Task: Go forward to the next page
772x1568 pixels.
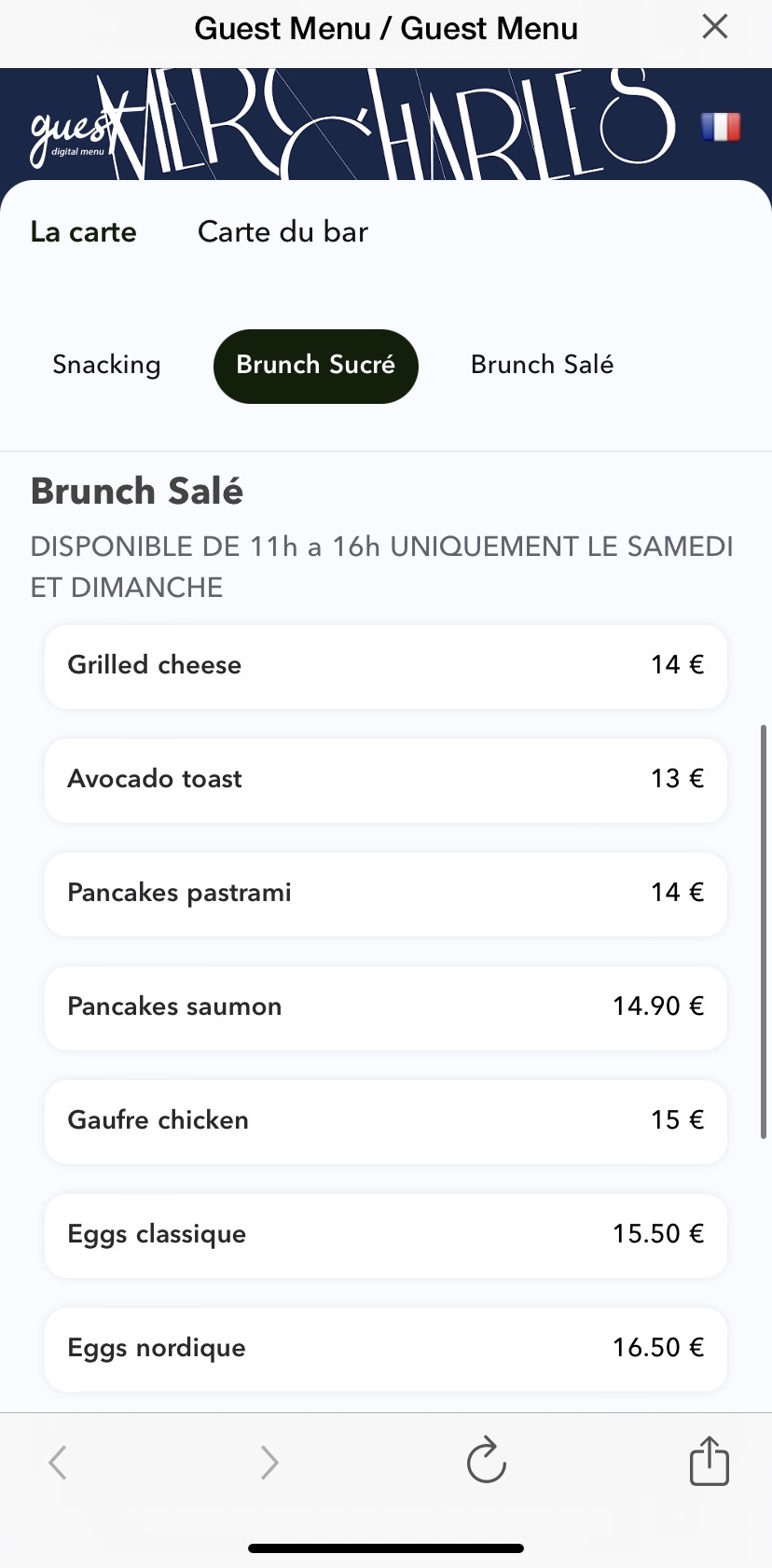Action: tap(269, 1463)
